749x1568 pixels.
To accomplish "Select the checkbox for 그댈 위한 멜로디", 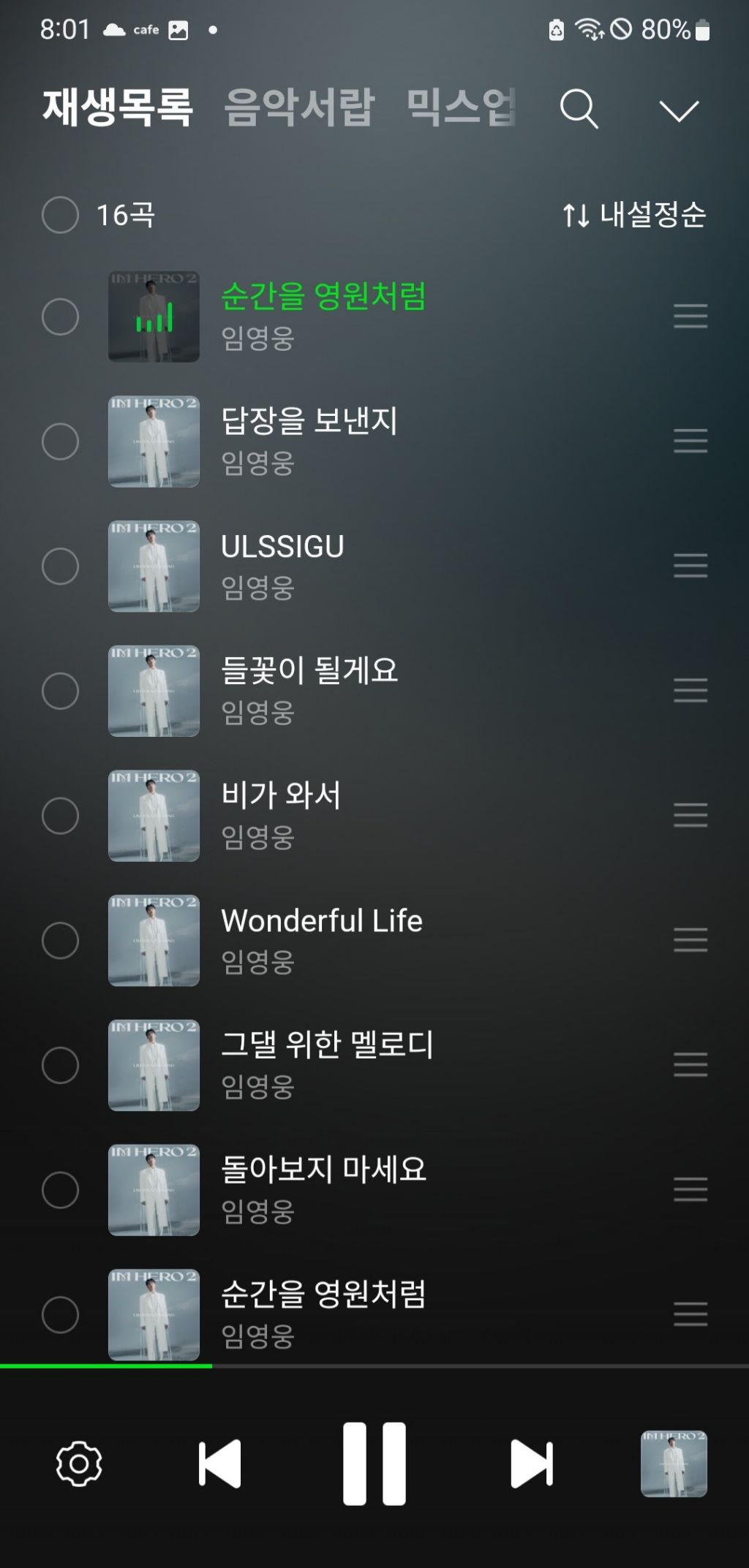I will [x=61, y=1065].
